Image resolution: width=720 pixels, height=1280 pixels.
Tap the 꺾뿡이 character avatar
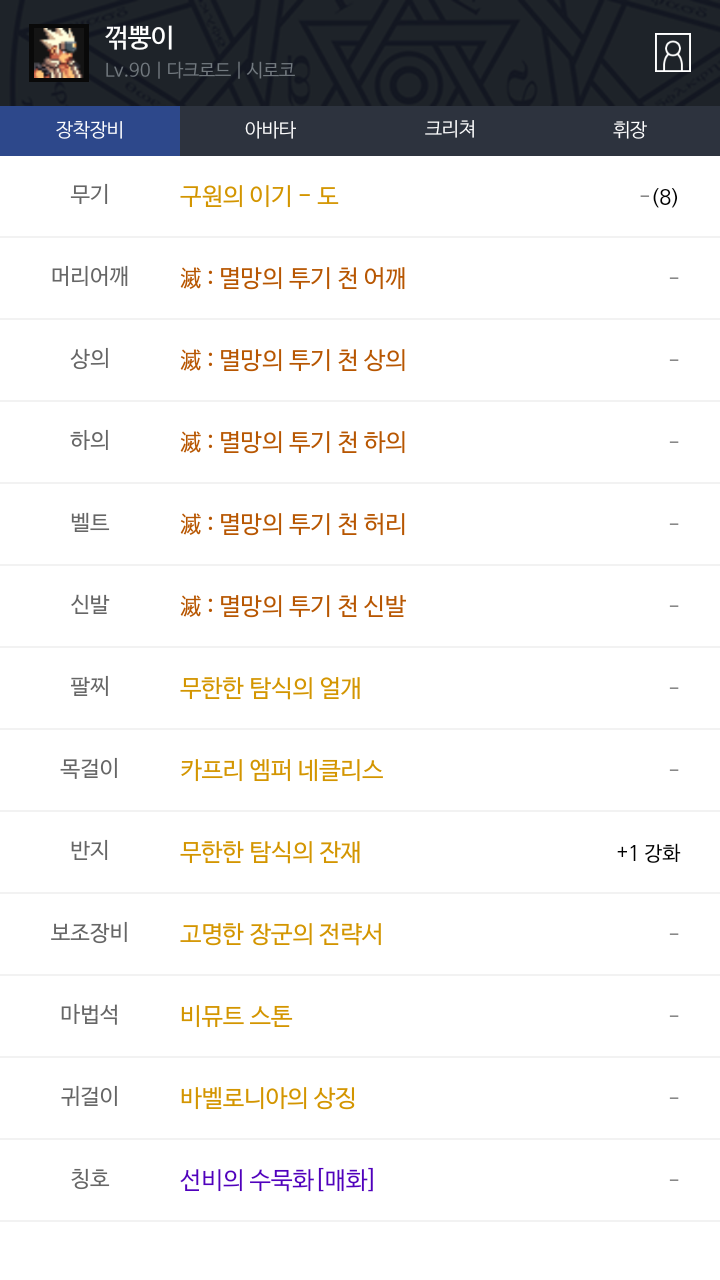[x=59, y=53]
